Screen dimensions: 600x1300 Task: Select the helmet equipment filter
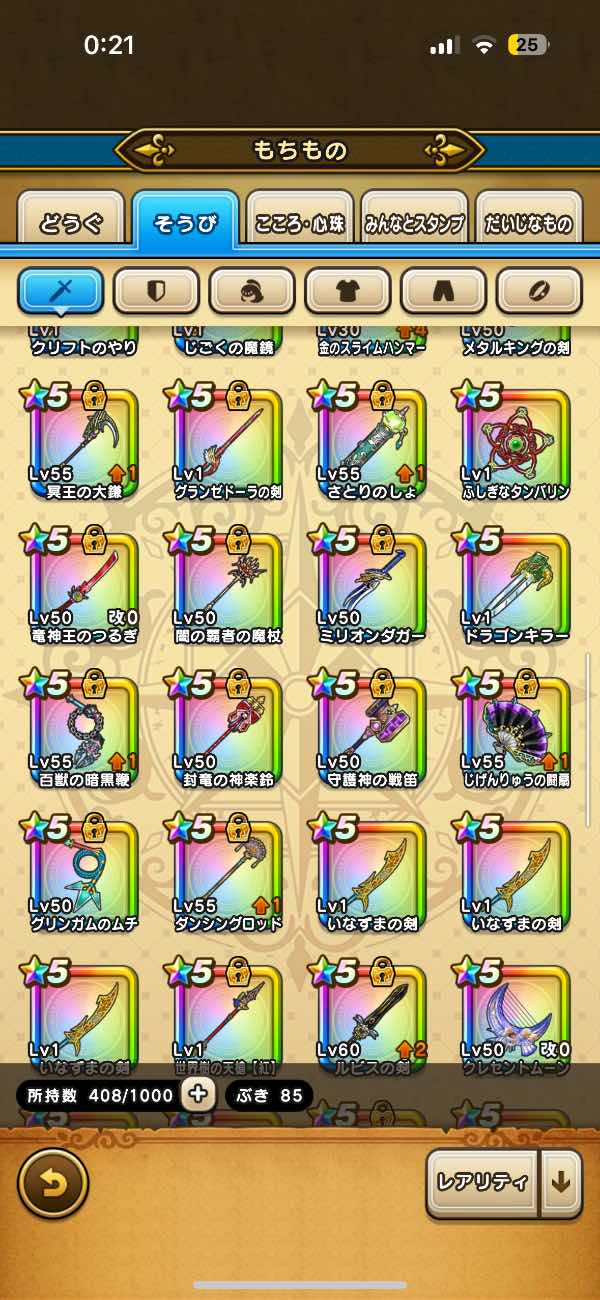click(x=252, y=291)
